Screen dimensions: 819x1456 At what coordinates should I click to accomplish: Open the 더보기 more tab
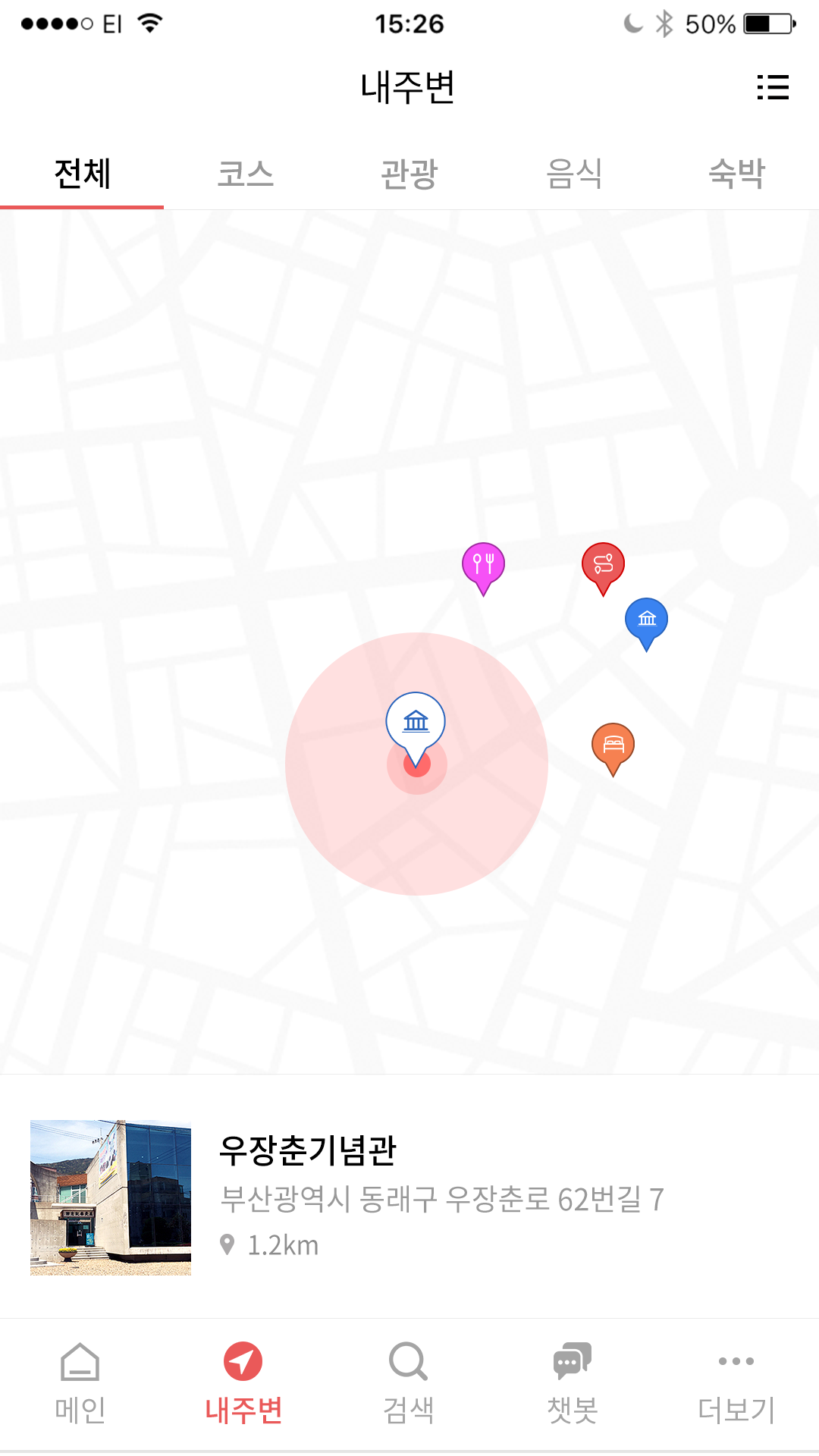tap(736, 1383)
